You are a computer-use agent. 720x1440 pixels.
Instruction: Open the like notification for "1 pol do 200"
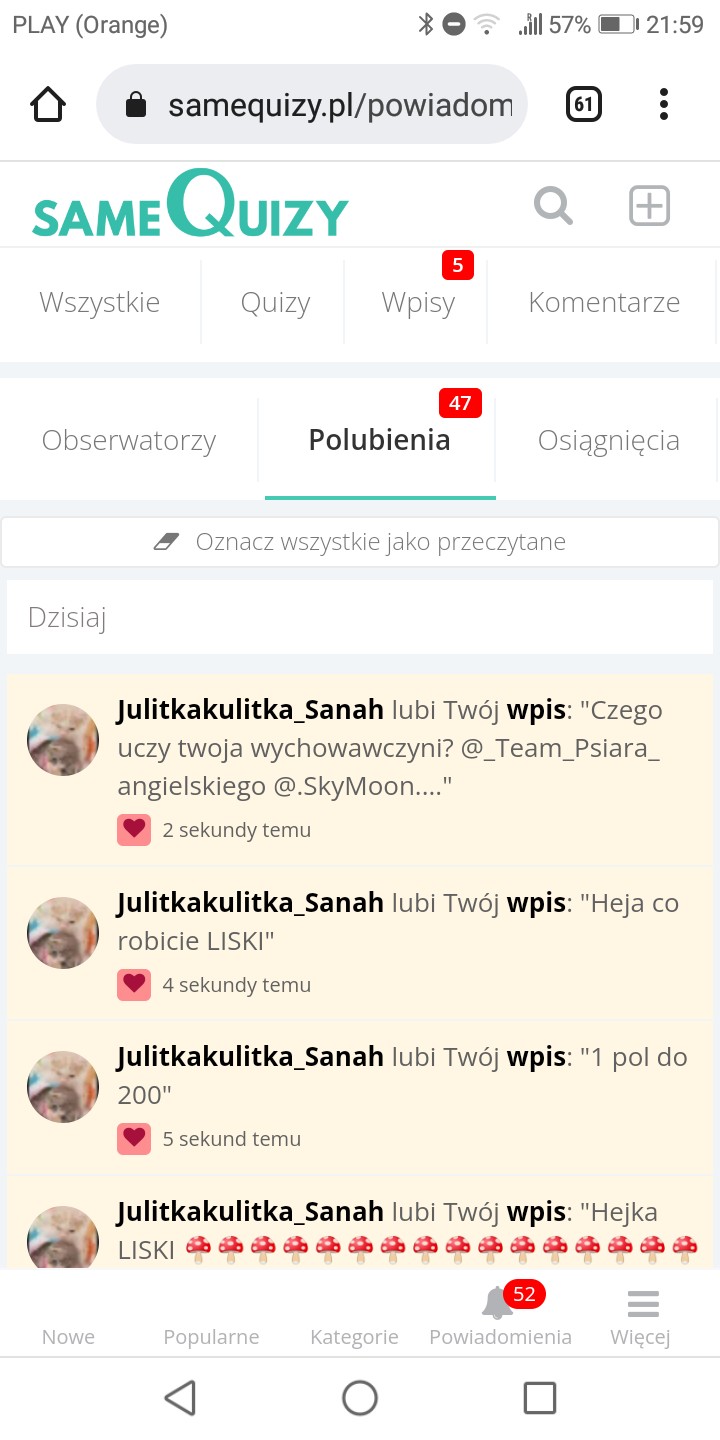[x=402, y=1076]
